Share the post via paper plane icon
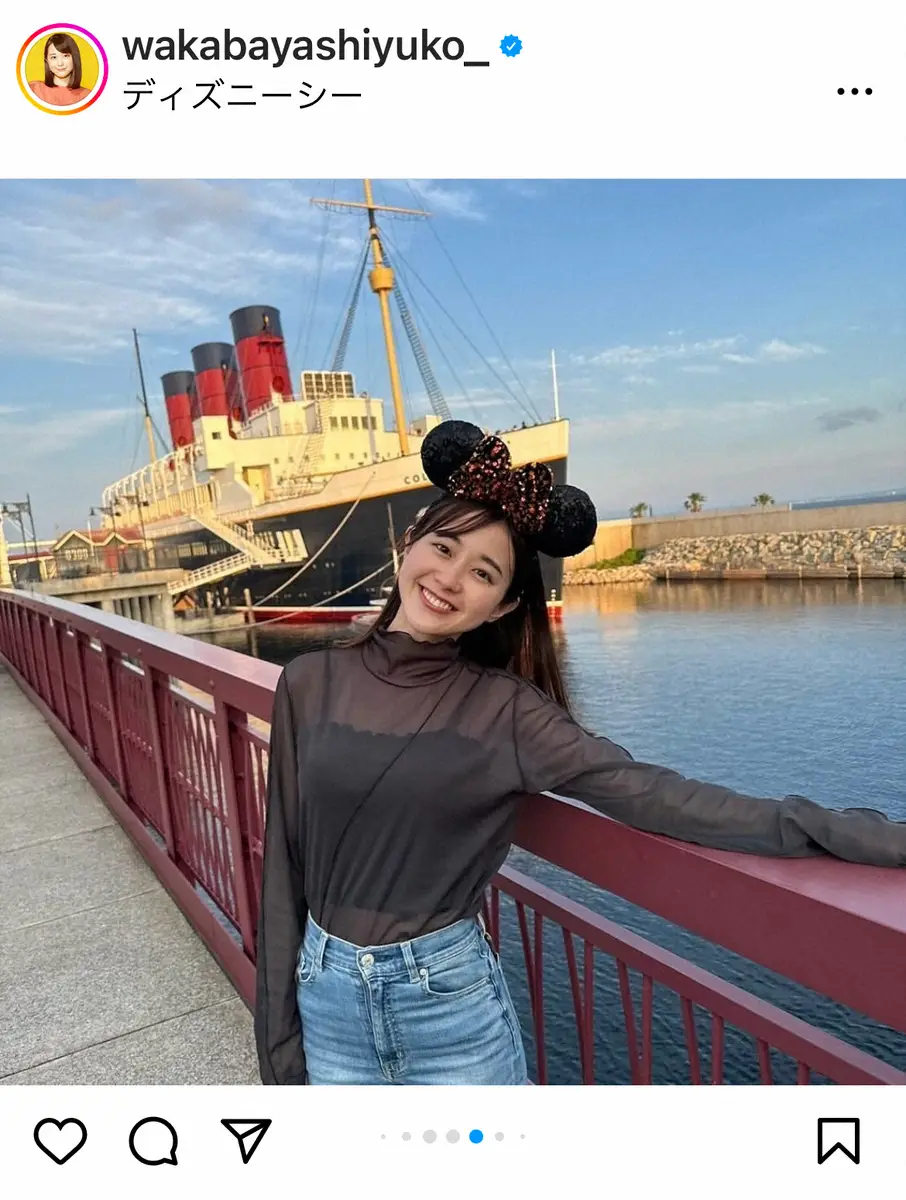 click(246, 1141)
